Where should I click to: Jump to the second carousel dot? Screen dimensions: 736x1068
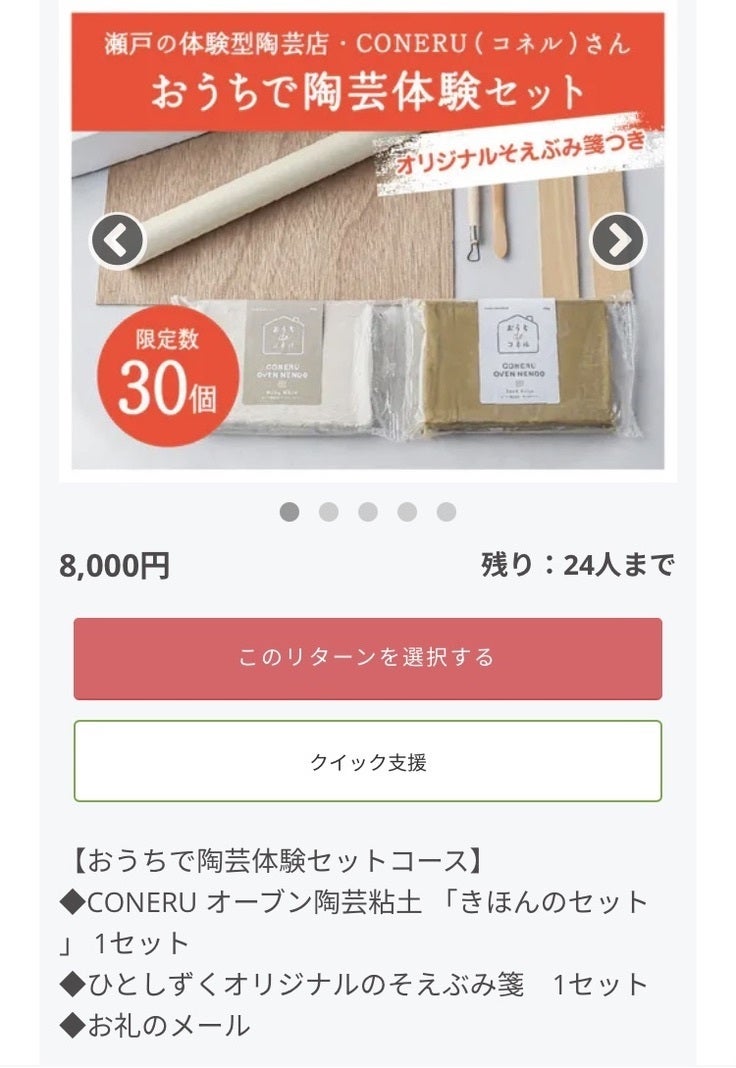(x=329, y=512)
